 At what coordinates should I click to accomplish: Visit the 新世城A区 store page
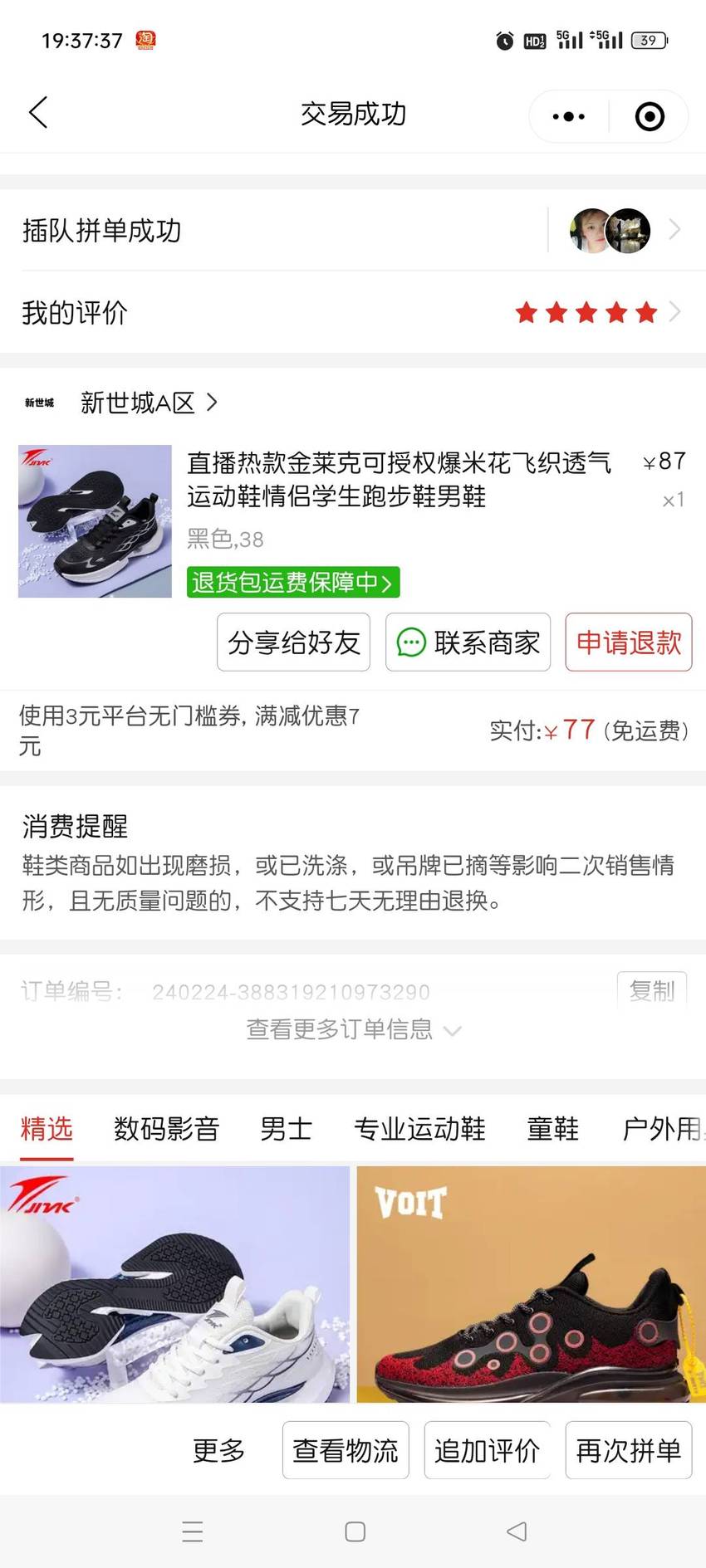pos(137,403)
